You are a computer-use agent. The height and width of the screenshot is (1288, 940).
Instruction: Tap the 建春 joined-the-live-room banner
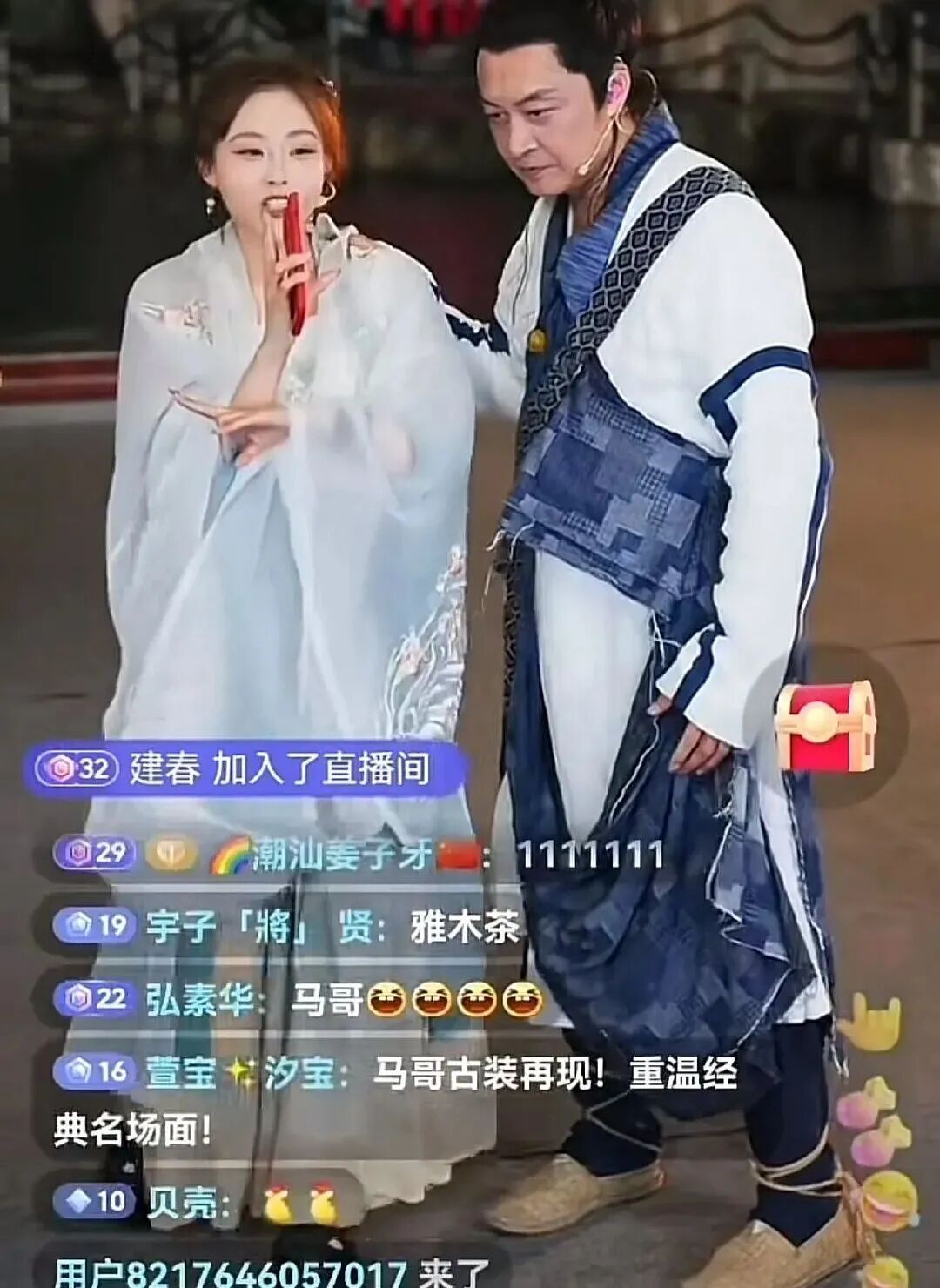click(x=248, y=769)
